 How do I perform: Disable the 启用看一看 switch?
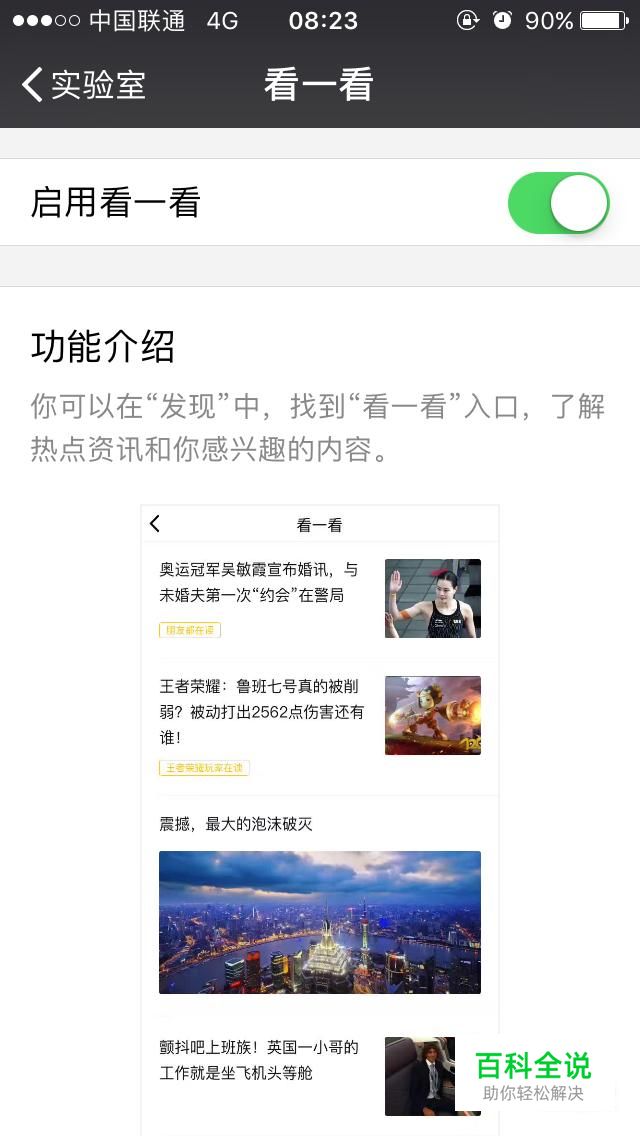click(558, 203)
